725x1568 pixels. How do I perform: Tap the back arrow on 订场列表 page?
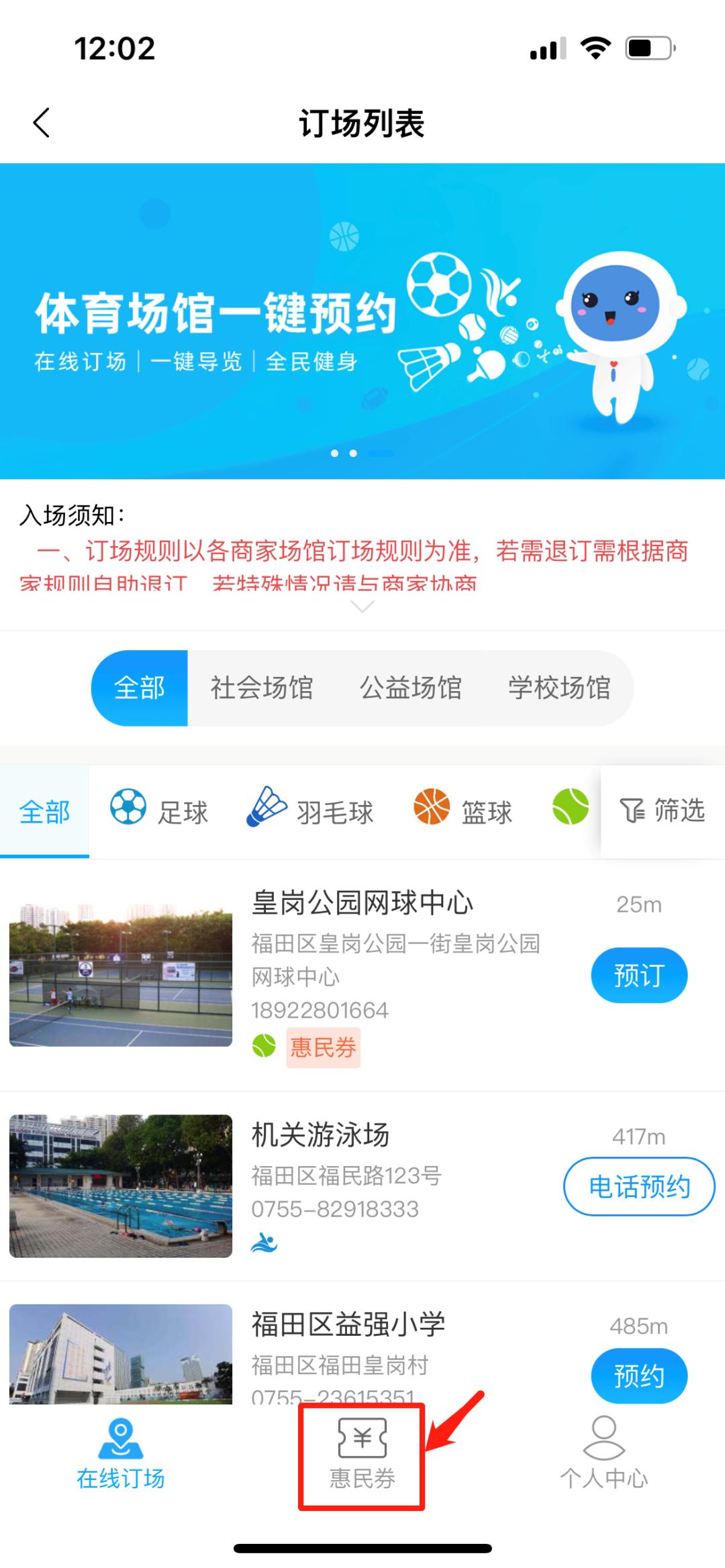(x=42, y=122)
